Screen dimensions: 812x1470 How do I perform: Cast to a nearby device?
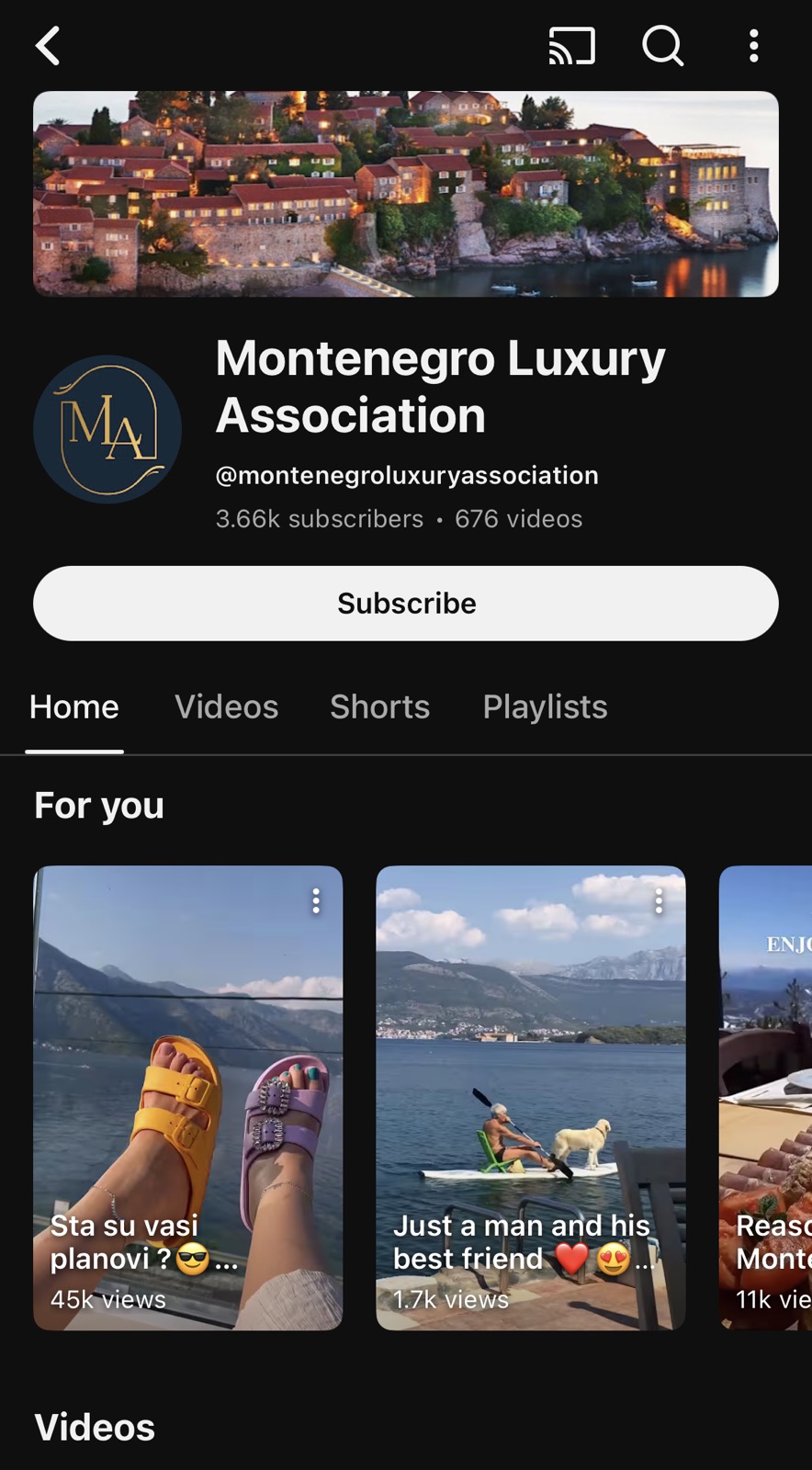(x=571, y=46)
